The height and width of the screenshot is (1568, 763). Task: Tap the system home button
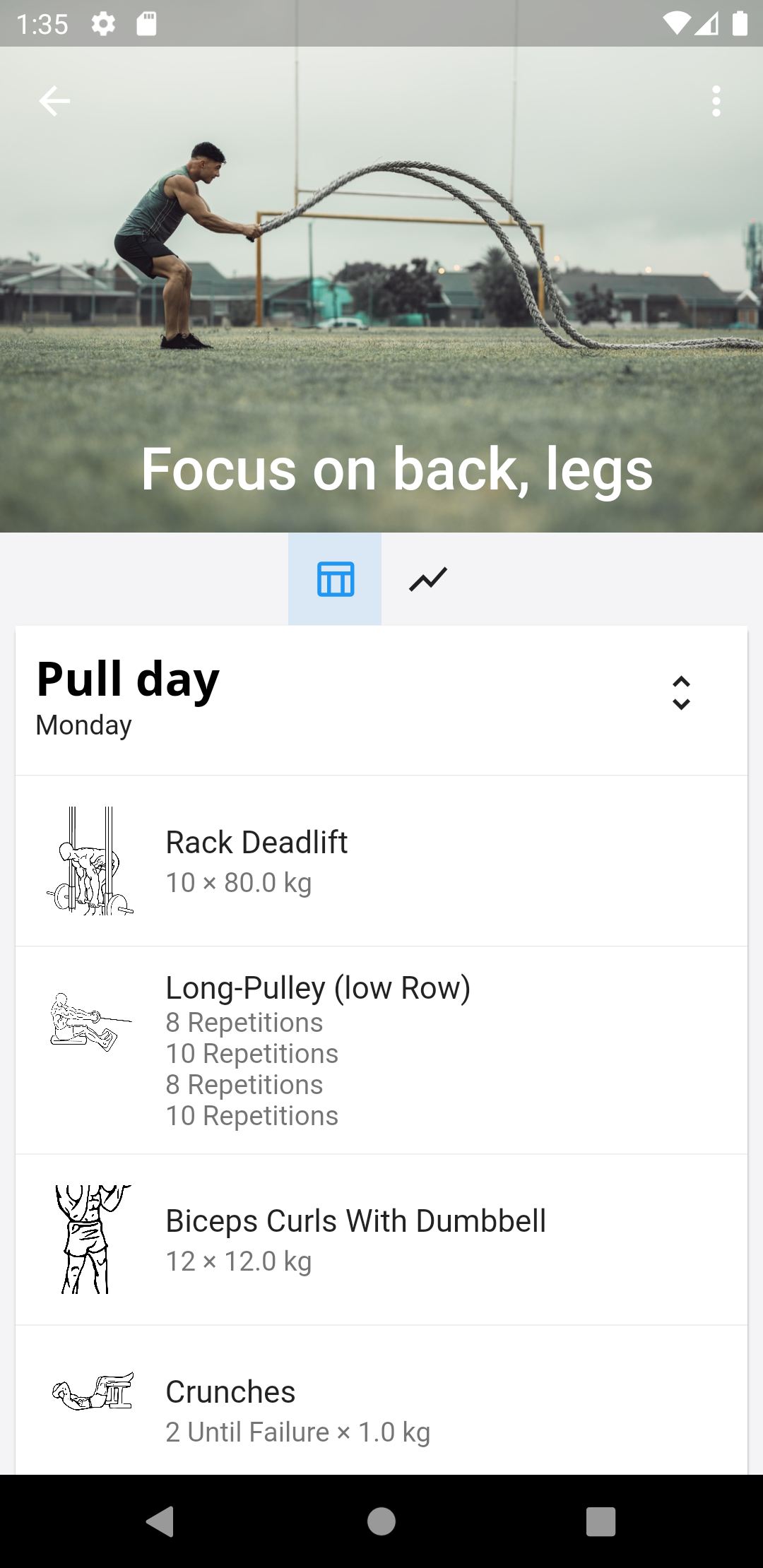tap(381, 1521)
